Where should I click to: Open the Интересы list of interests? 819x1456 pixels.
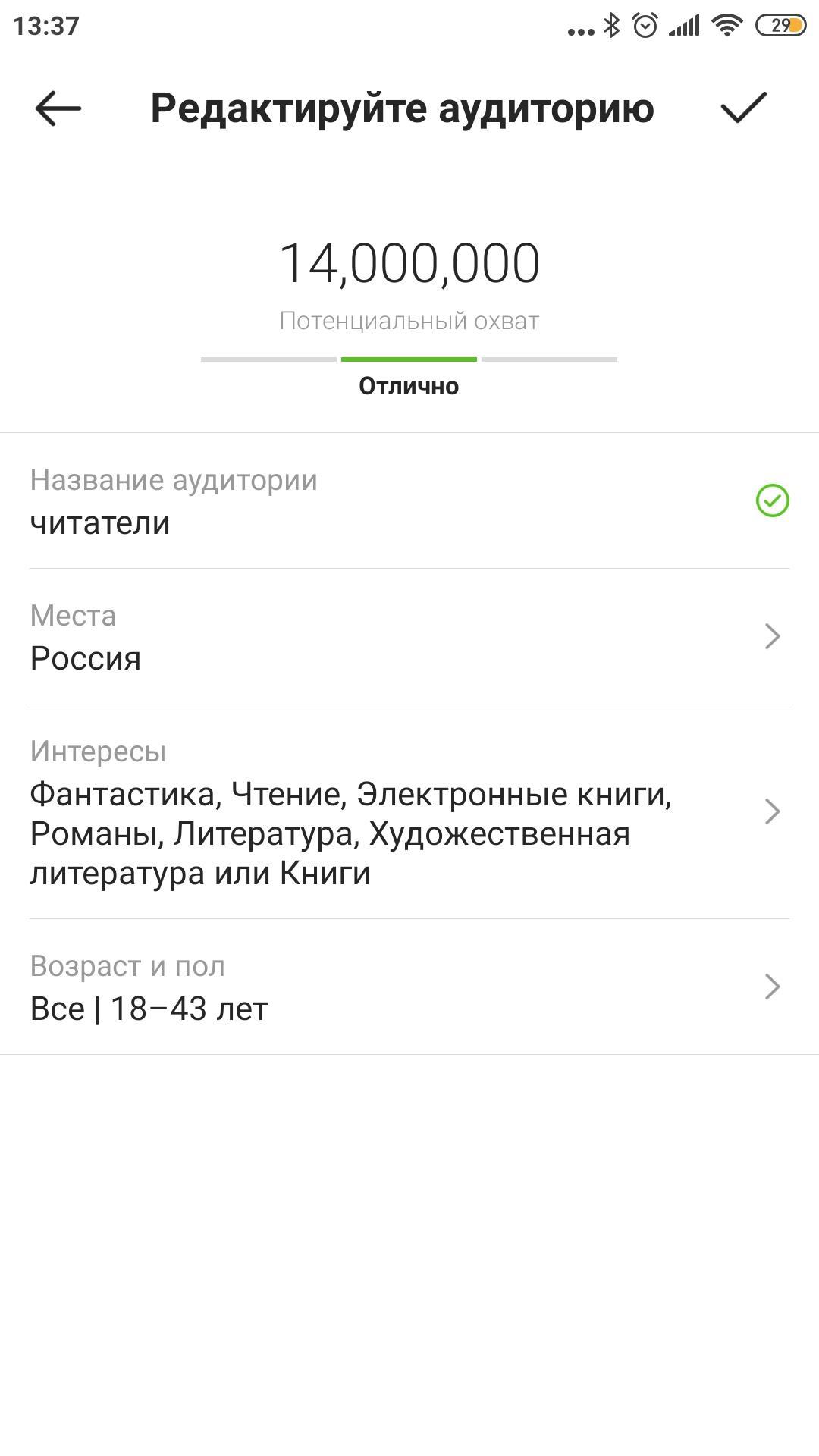click(409, 811)
